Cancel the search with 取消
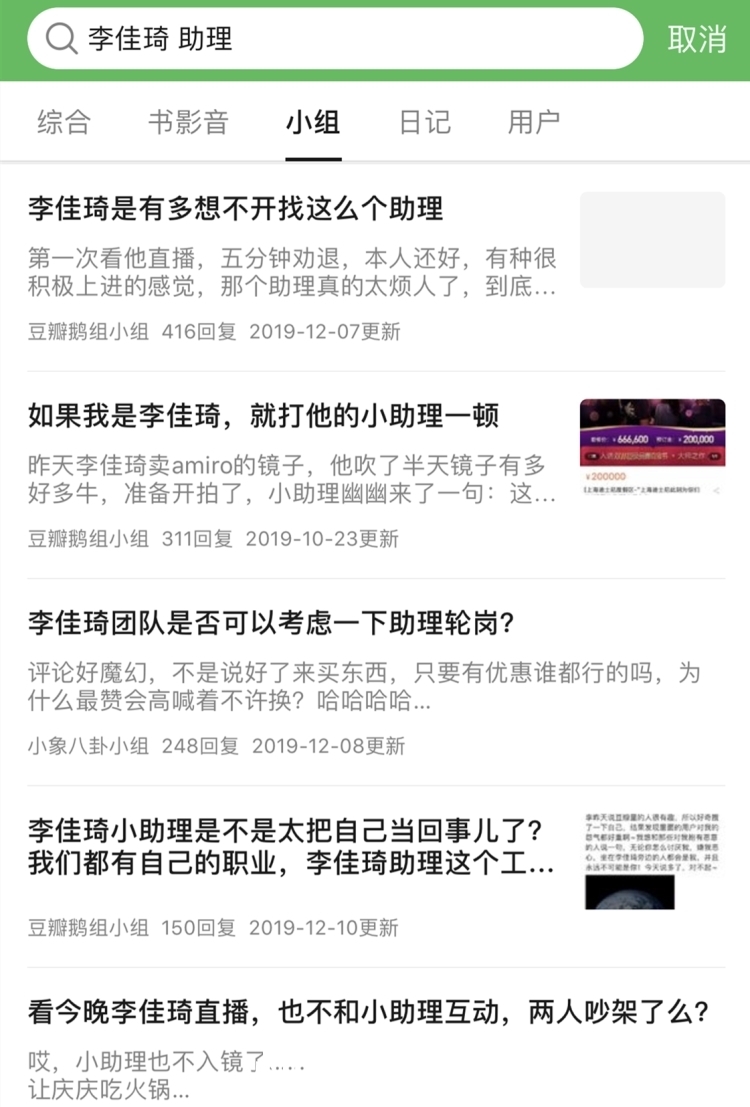Image resolution: width=750 pixels, height=1107 pixels. pyautogui.click(x=697, y=39)
